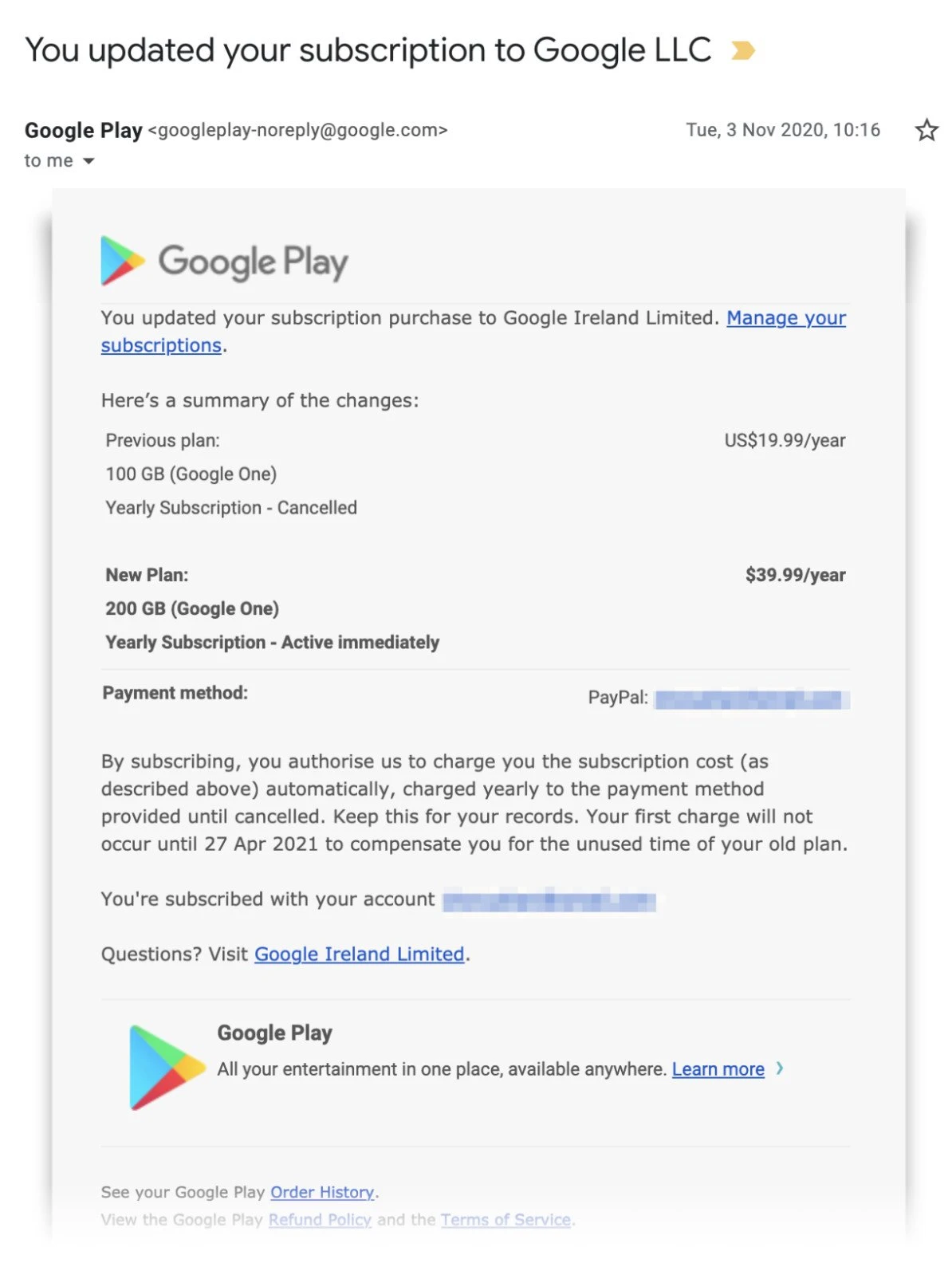Open the Terms of Service link
952x1263 pixels.
(x=506, y=1220)
